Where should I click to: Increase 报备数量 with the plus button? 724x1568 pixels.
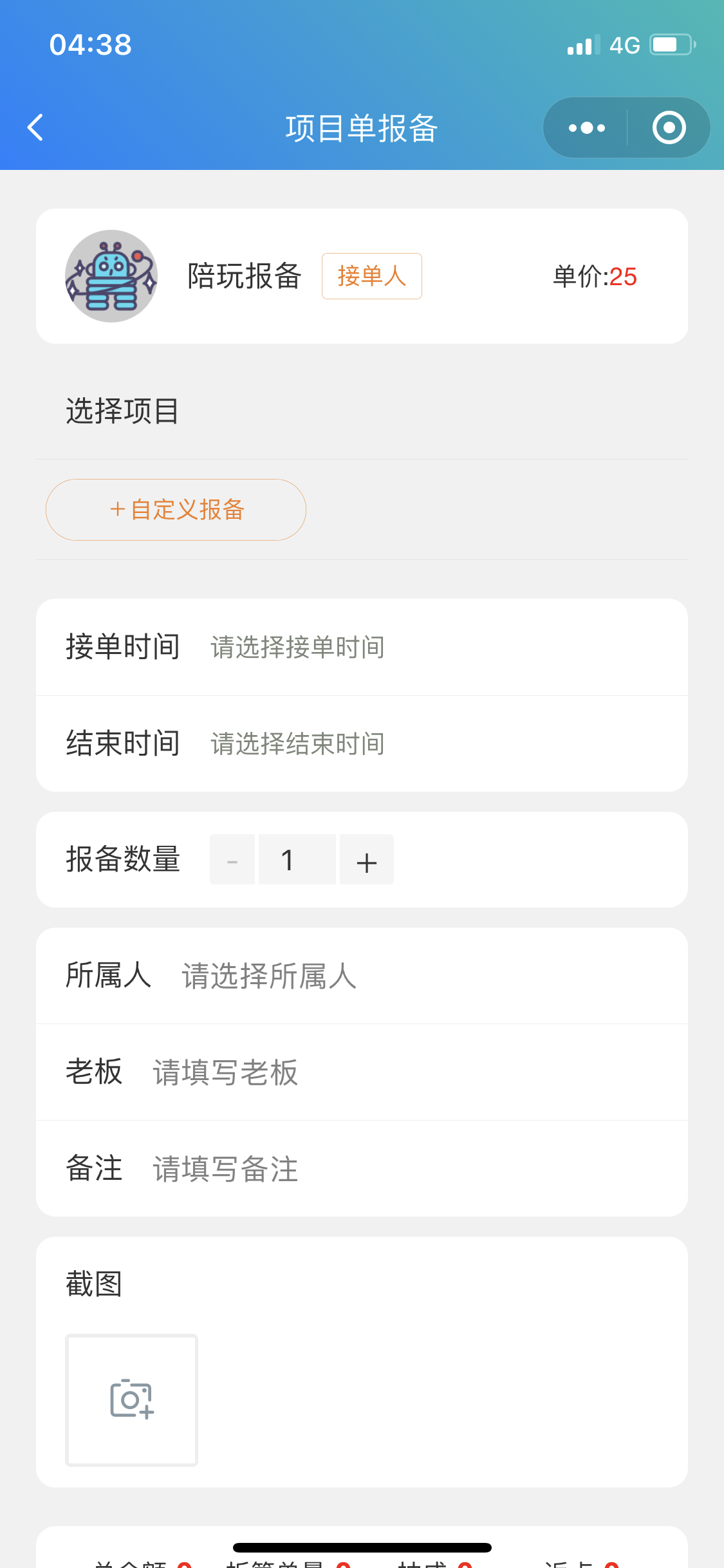tap(367, 859)
